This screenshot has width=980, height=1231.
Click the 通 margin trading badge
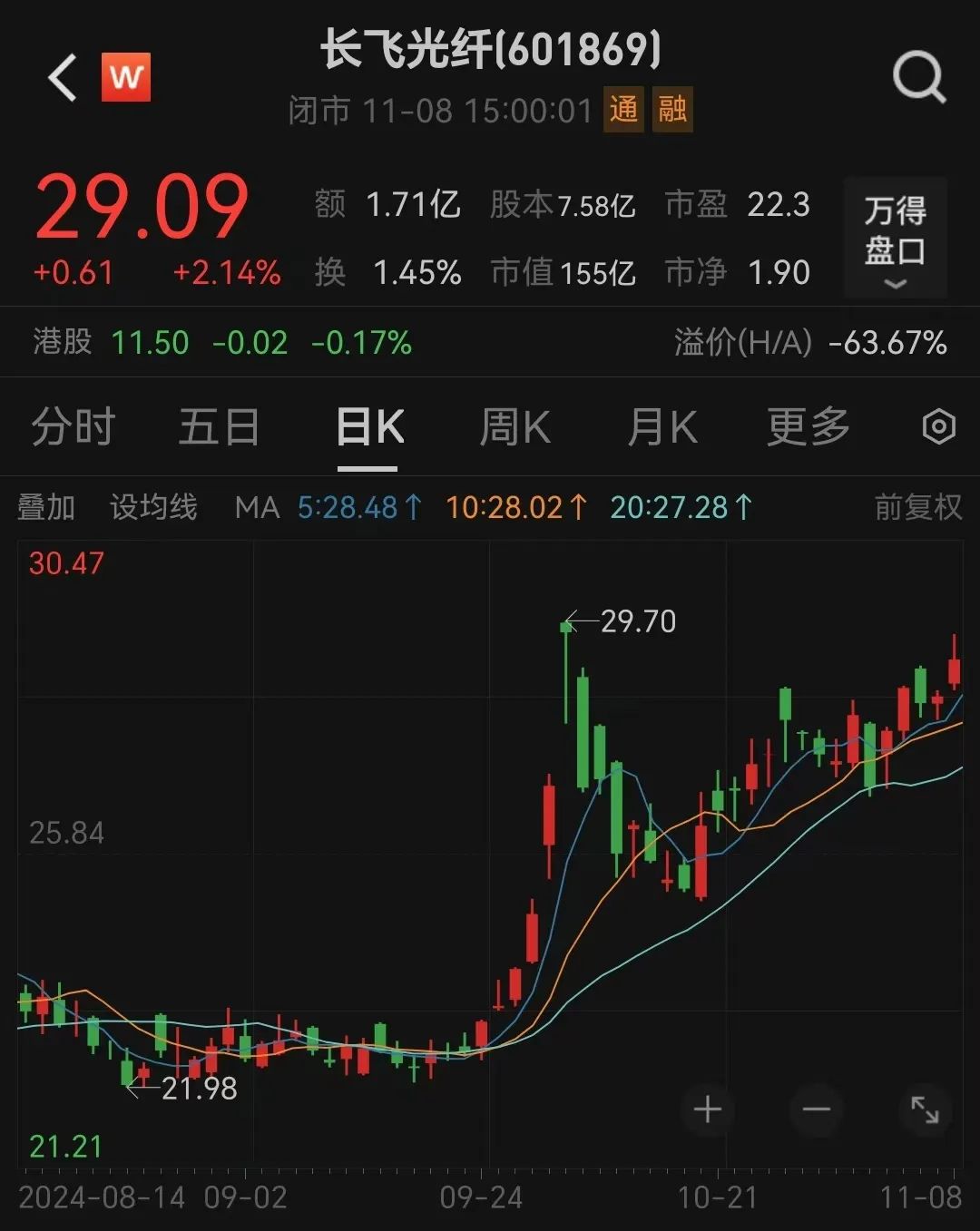tap(625, 109)
